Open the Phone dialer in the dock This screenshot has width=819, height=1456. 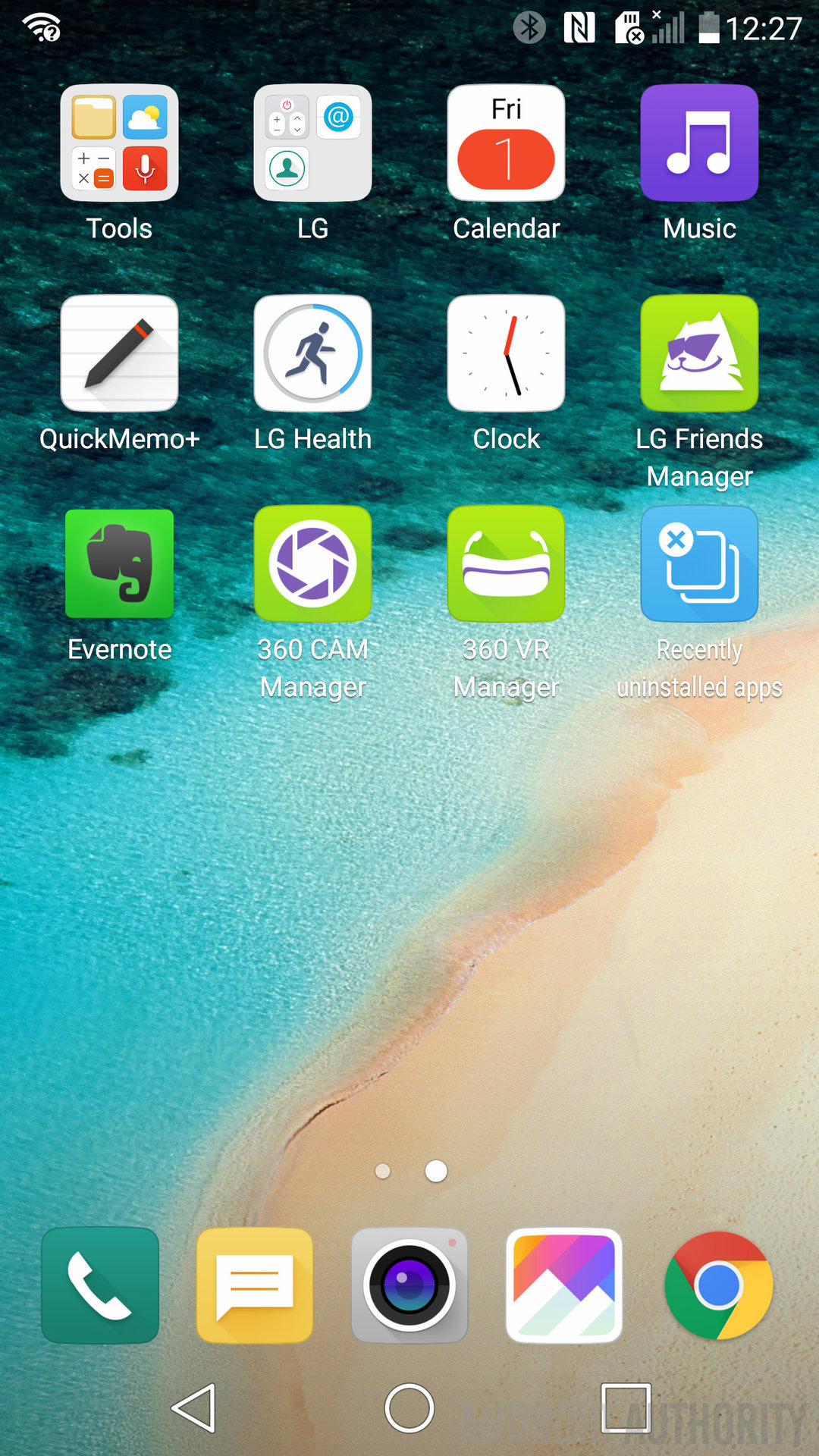coord(100,1285)
